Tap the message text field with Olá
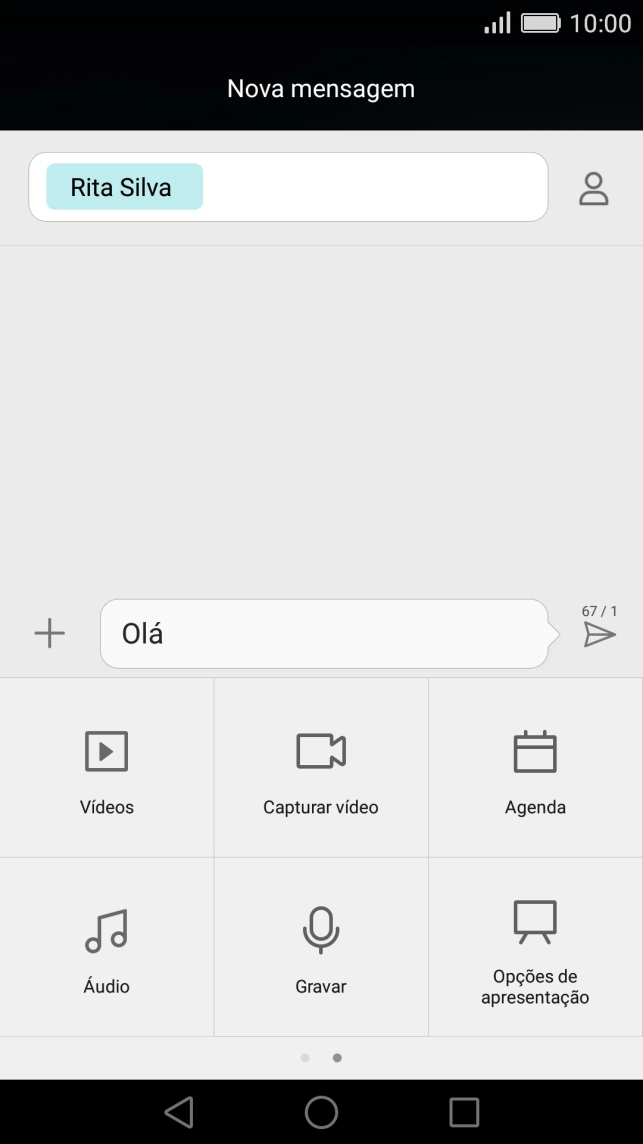 tap(324, 634)
